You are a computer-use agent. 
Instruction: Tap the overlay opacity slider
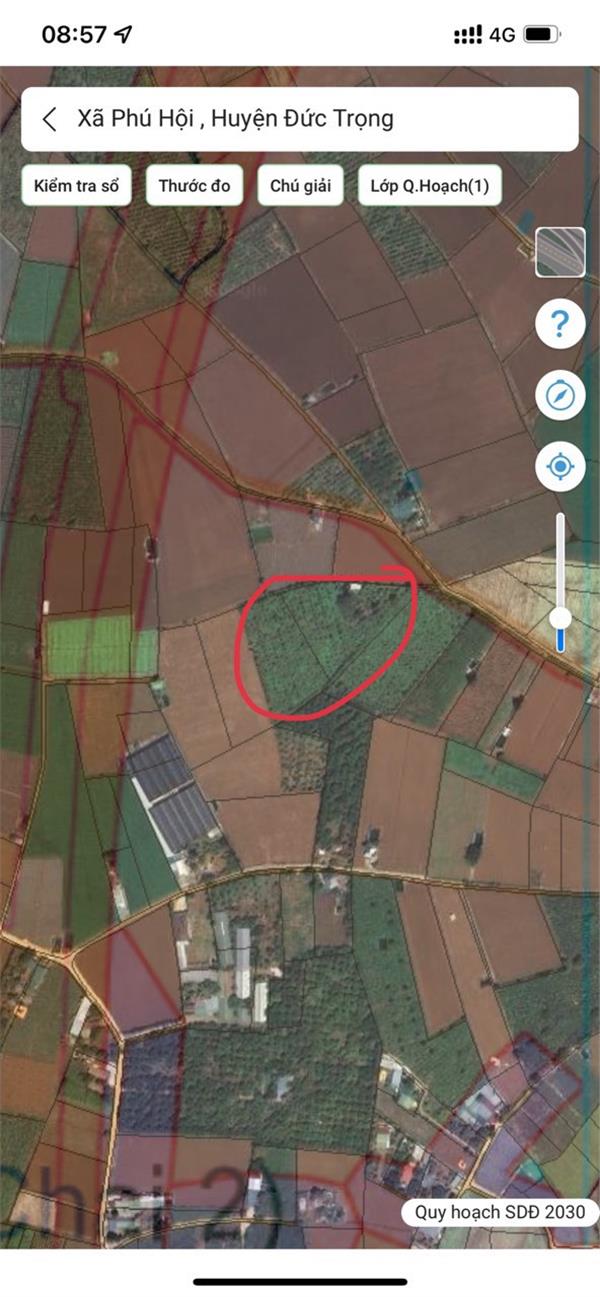pyautogui.click(x=561, y=617)
